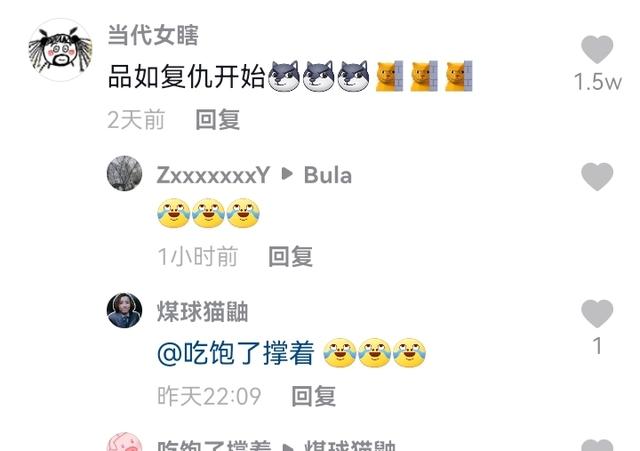View 煤球猫鼬's profile avatar
The width and height of the screenshot is (640, 451).
124,310
